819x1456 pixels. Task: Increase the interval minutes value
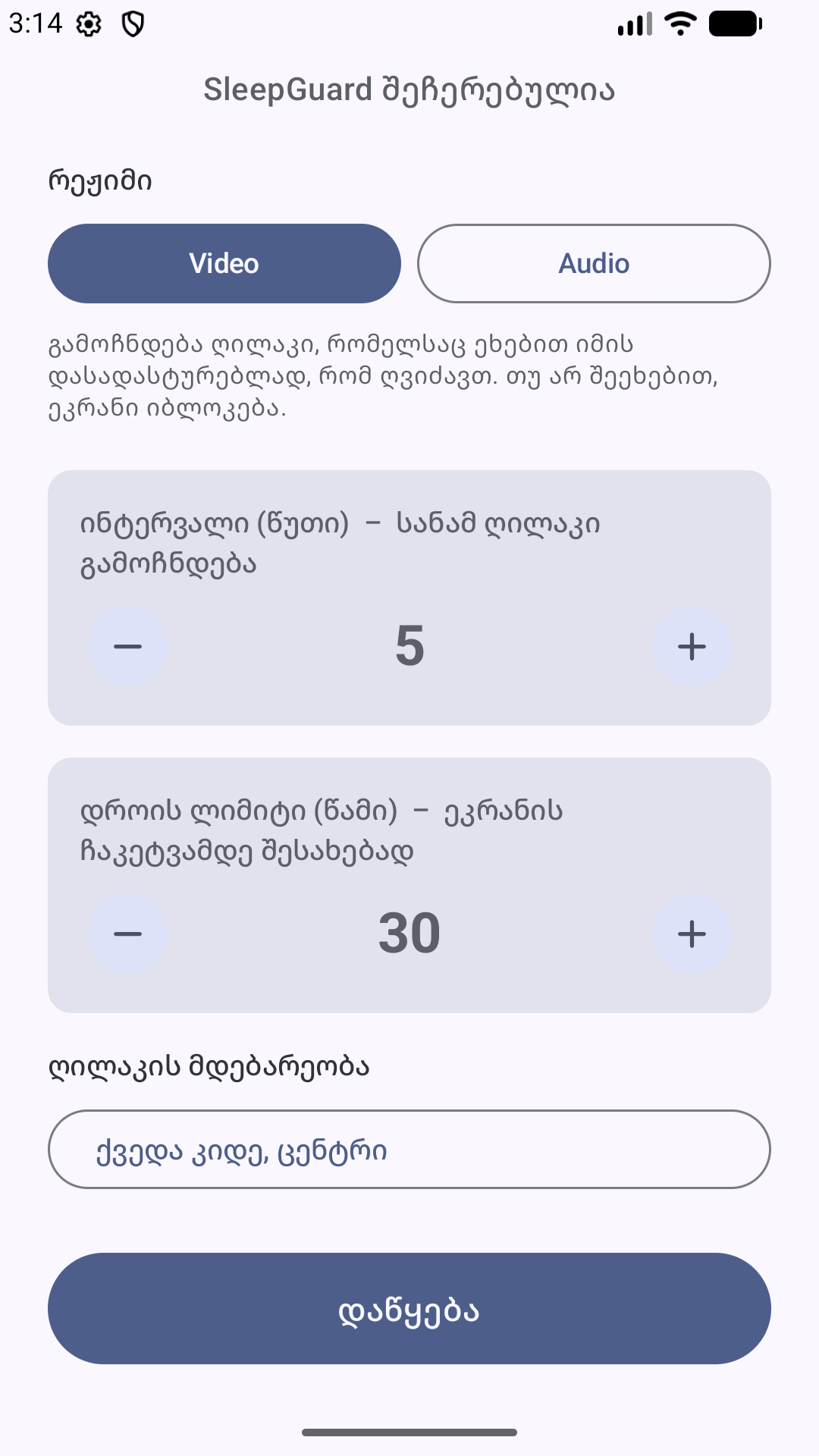point(692,647)
